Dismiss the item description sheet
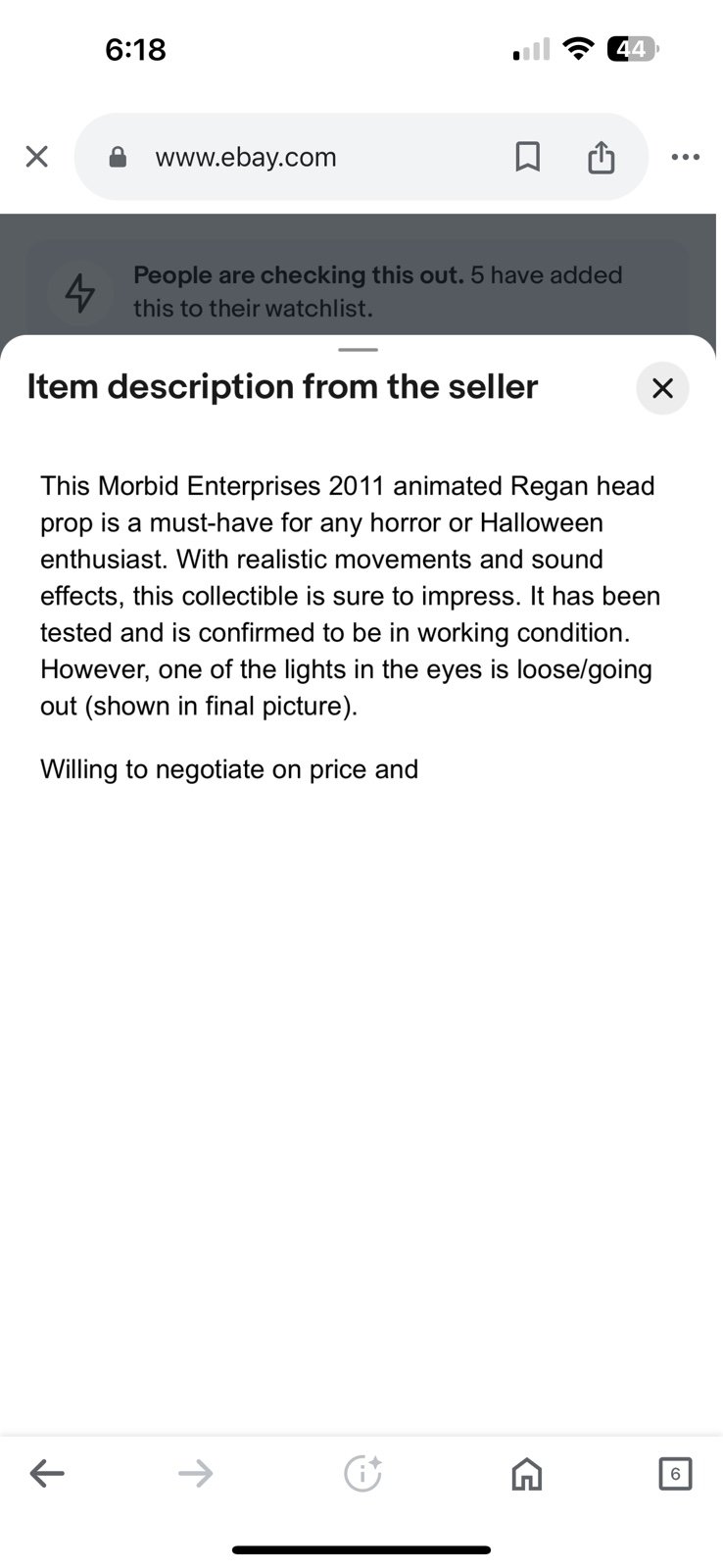Image resolution: width=723 pixels, height=1568 pixels. pyautogui.click(x=662, y=388)
